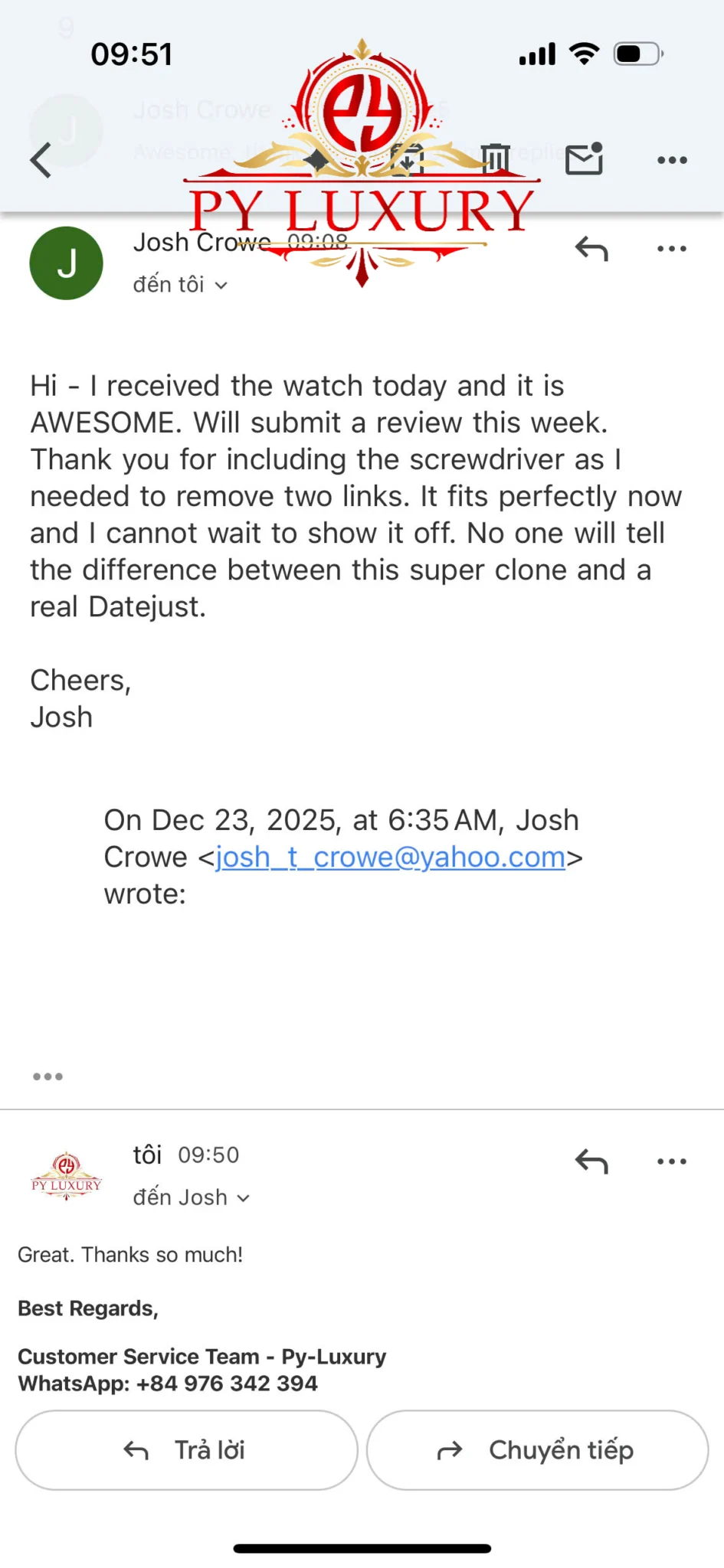Viewport: 724px width, 1568px height.
Task: Delete this email conversation
Action: pos(495,159)
